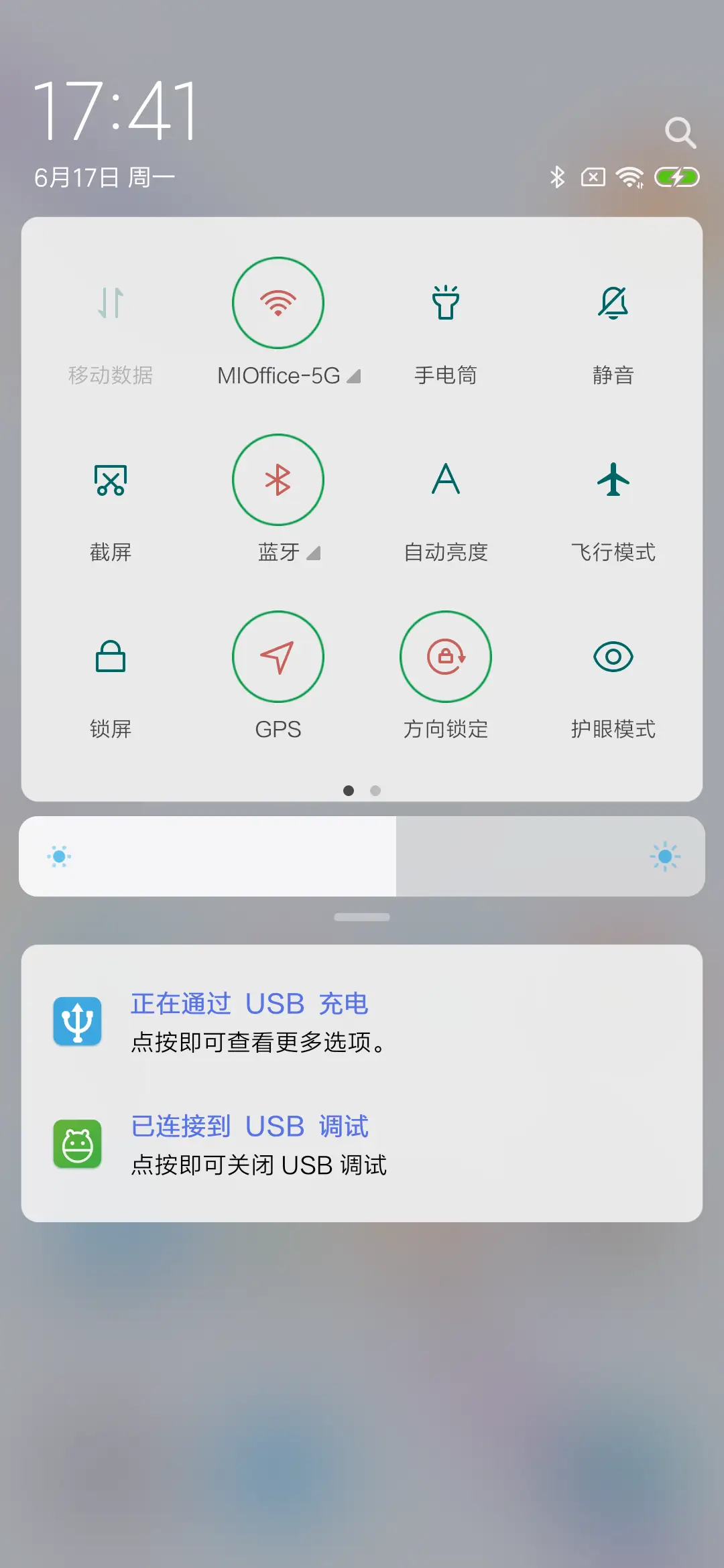Select the first quick settings page indicator
The height and width of the screenshot is (1568, 724).
click(x=349, y=791)
